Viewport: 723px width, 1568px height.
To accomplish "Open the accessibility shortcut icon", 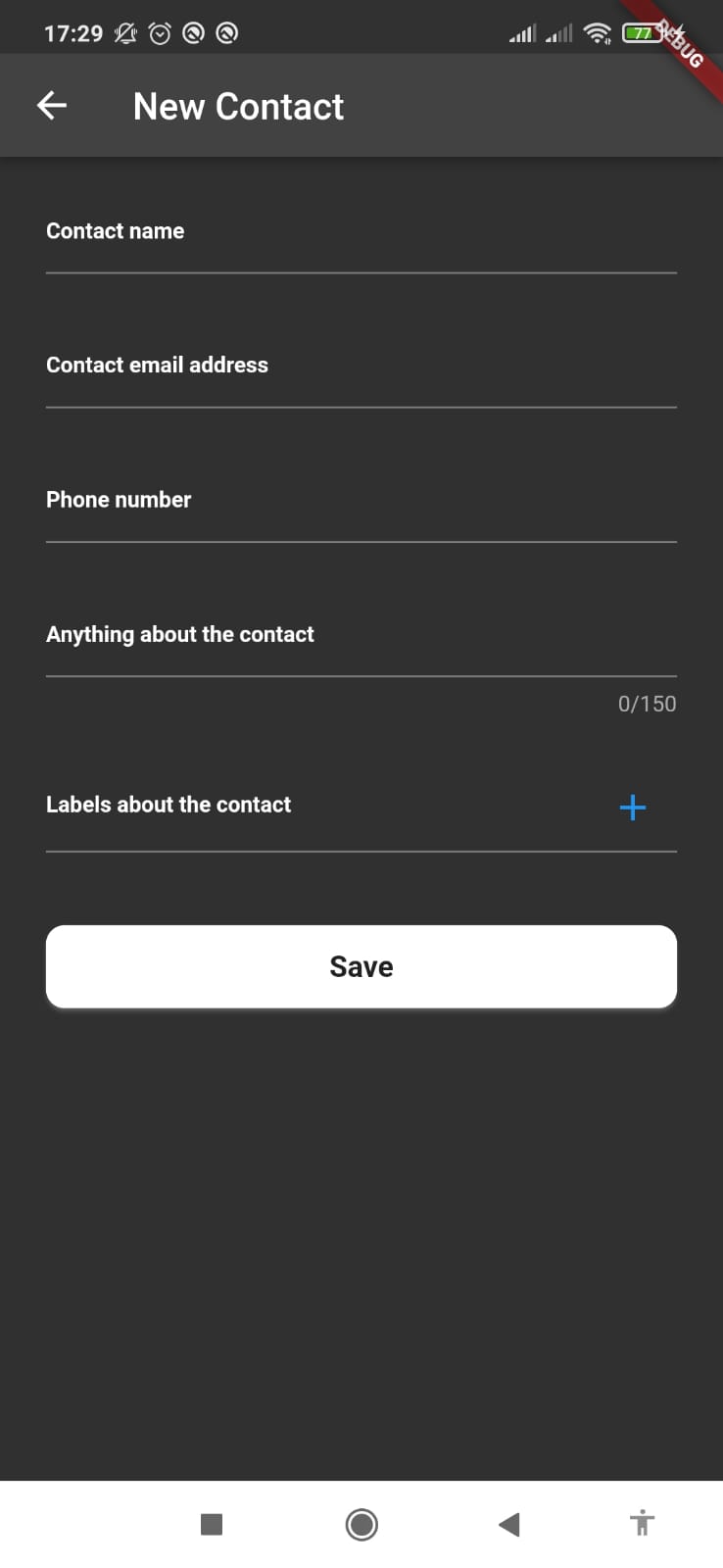I will coord(642,1524).
